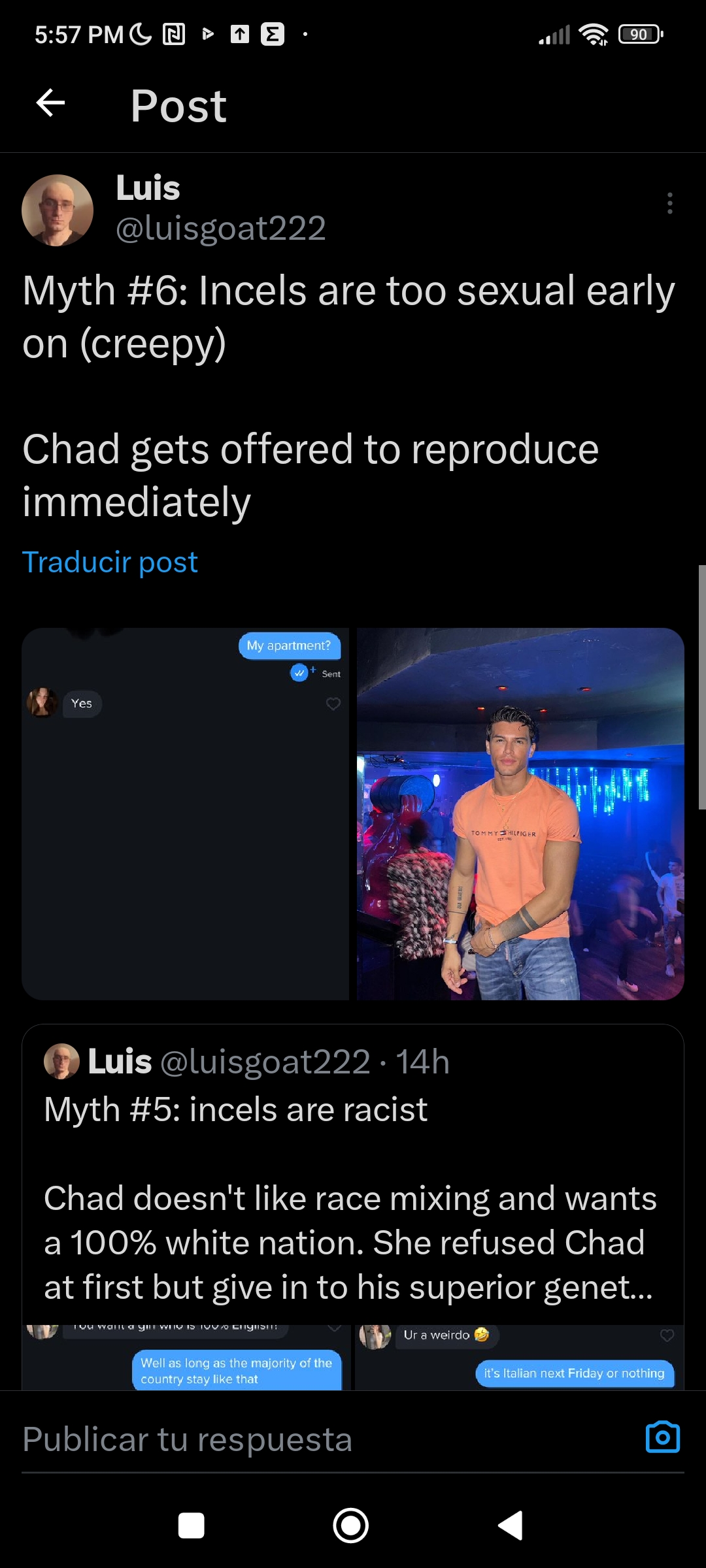
Task: Open @luisgoat222 handle in post header
Action: coord(221,229)
